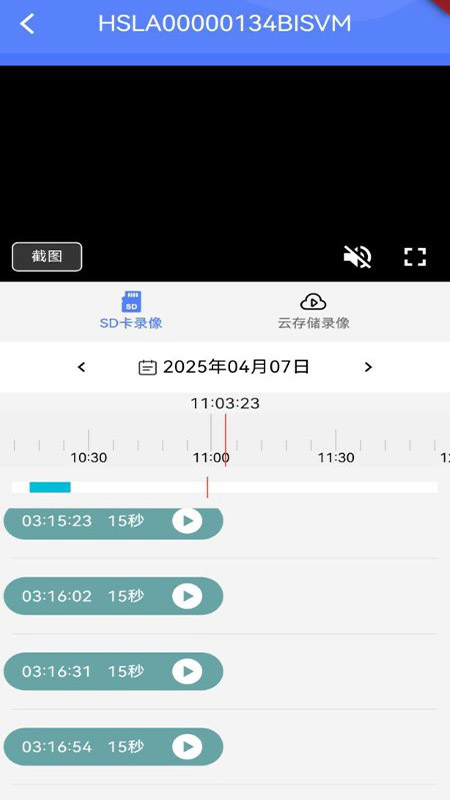The width and height of the screenshot is (450, 800).
Task: Open the date picker 2025年04月07日
Action: point(224,367)
